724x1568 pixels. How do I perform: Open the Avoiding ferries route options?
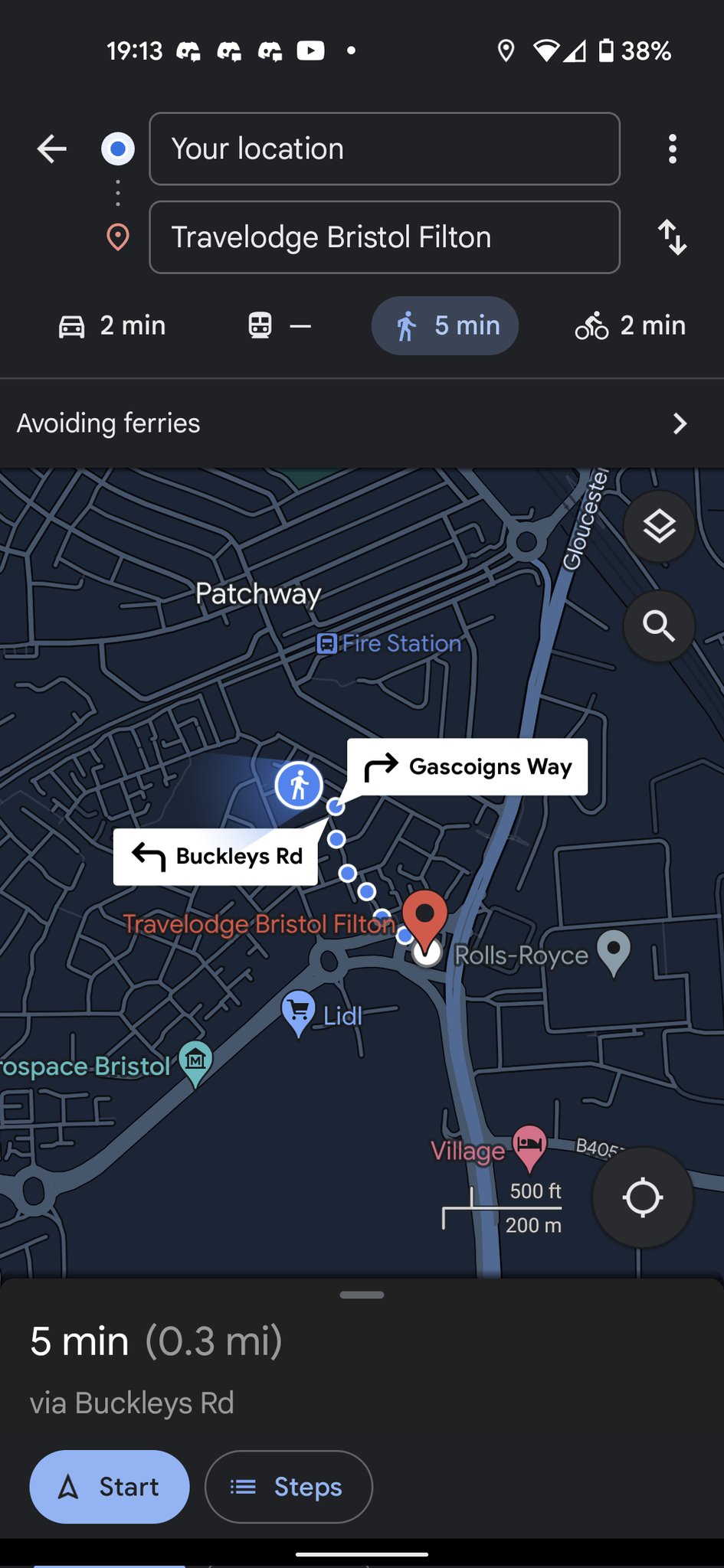pos(362,423)
